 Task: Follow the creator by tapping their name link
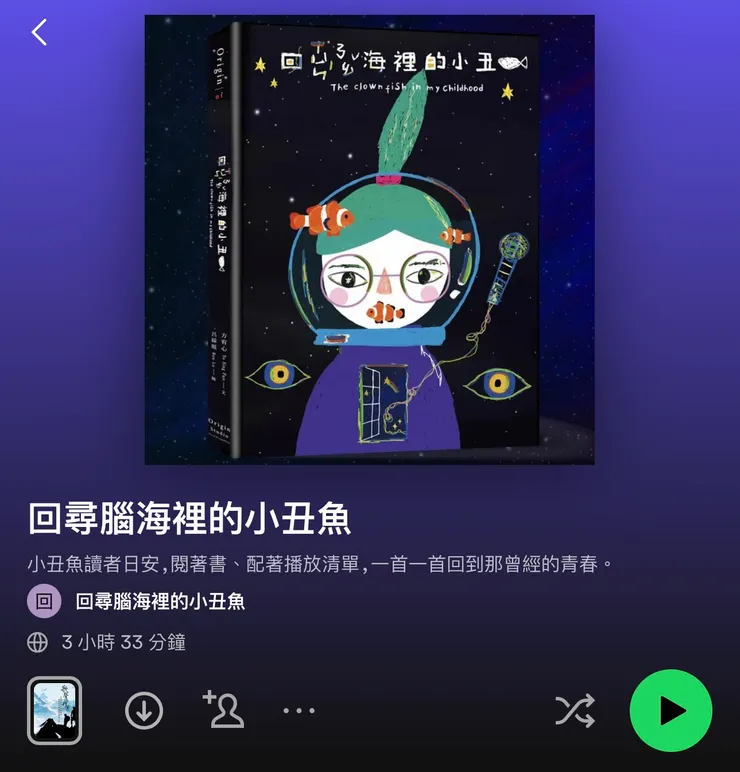(160, 603)
